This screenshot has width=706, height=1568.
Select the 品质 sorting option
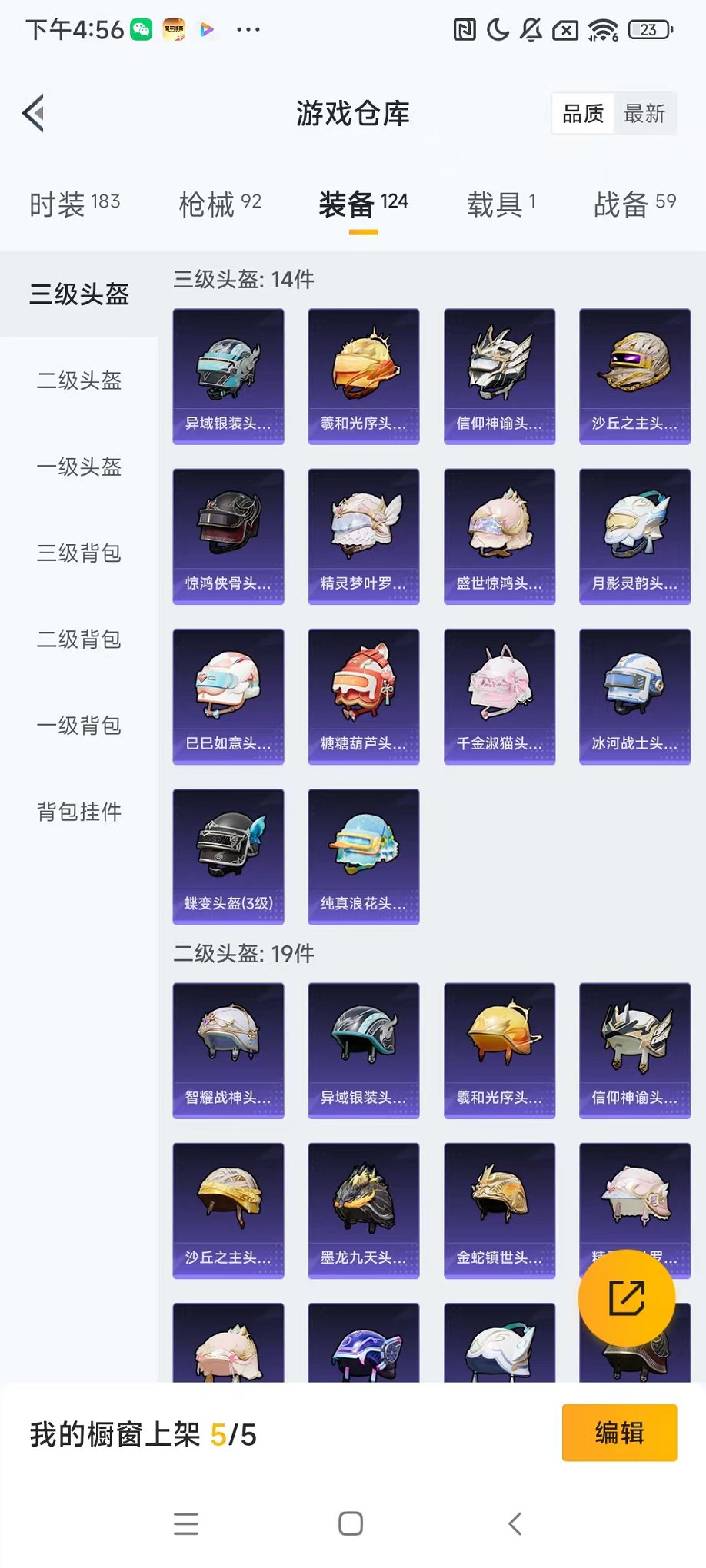[583, 114]
